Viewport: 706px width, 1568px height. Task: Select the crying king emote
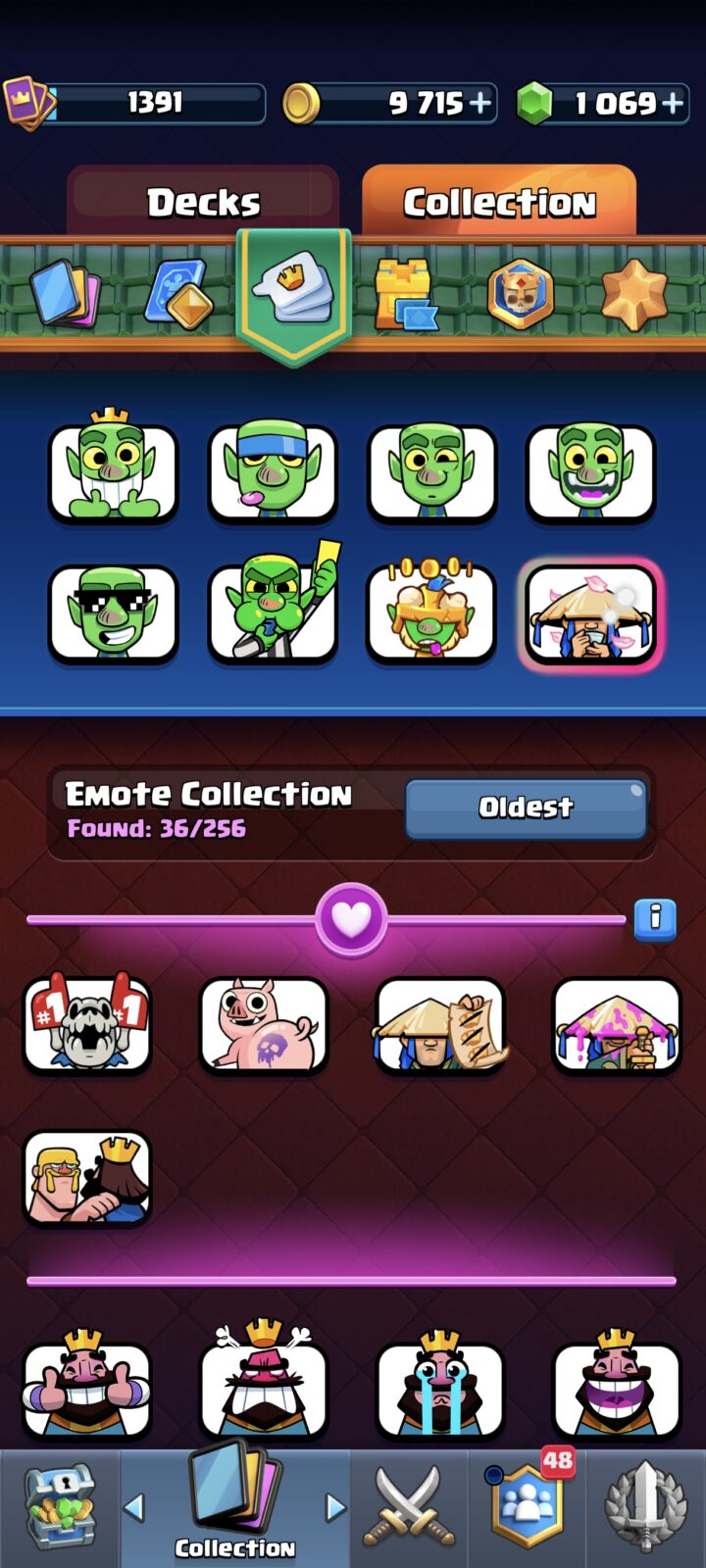click(440, 1384)
